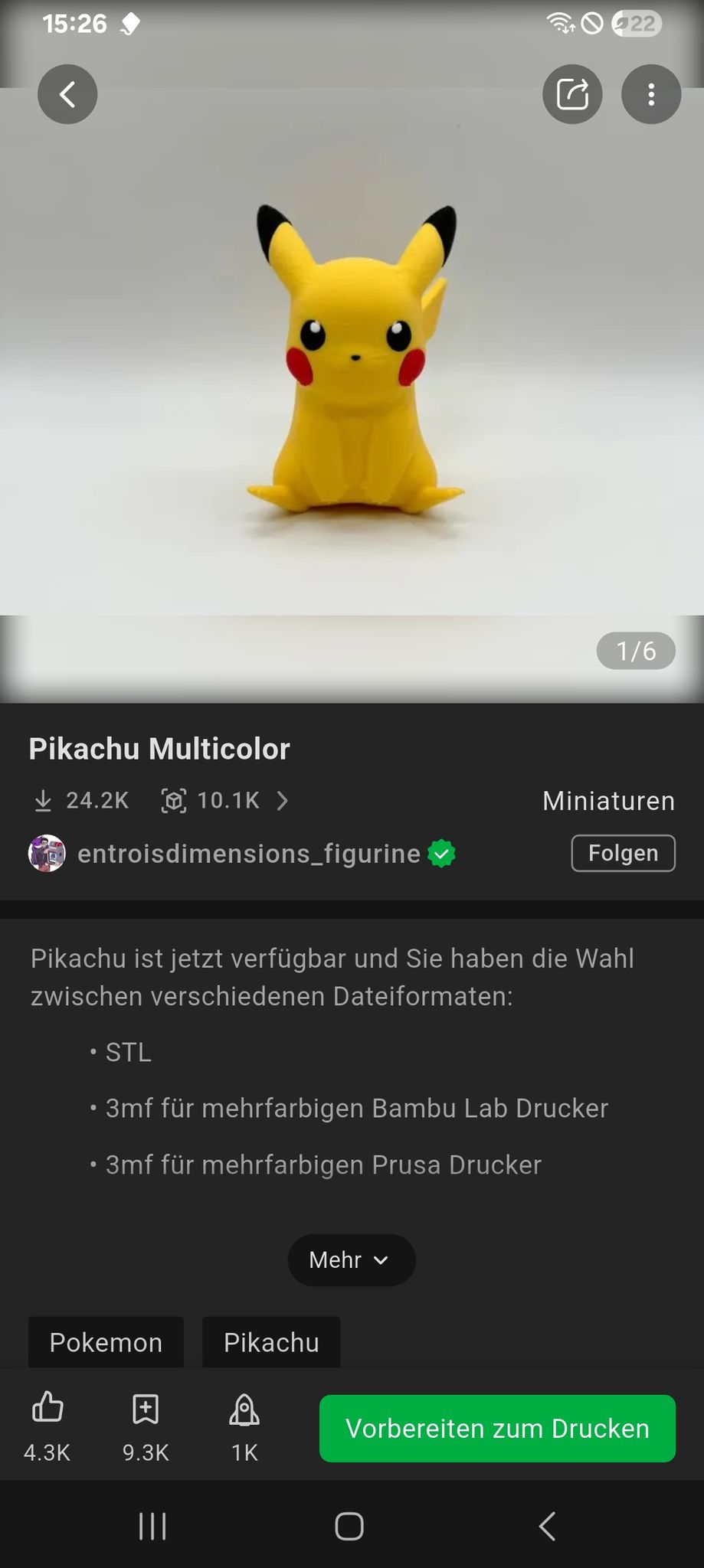Screen dimensions: 704x1568
Task: Tap Vorbereiten zum Drucken
Action: pyautogui.click(x=497, y=1429)
